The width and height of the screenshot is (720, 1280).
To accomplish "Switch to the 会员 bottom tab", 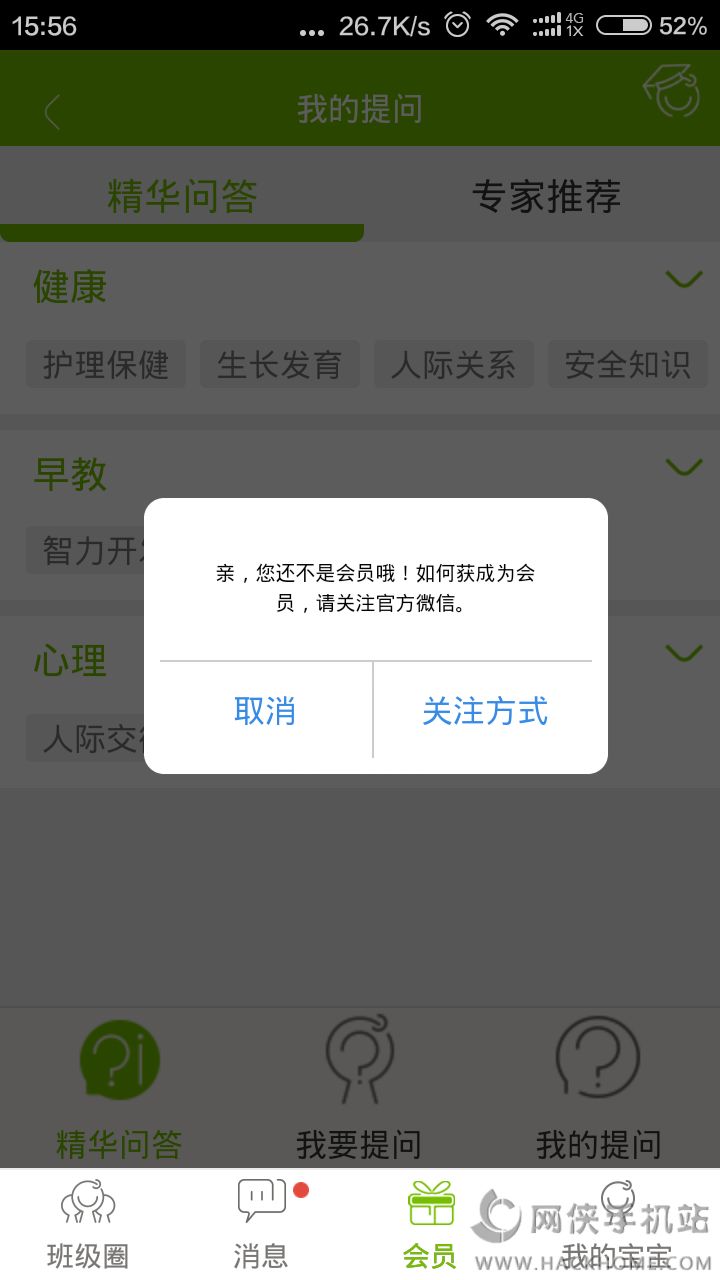I will [x=430, y=1224].
